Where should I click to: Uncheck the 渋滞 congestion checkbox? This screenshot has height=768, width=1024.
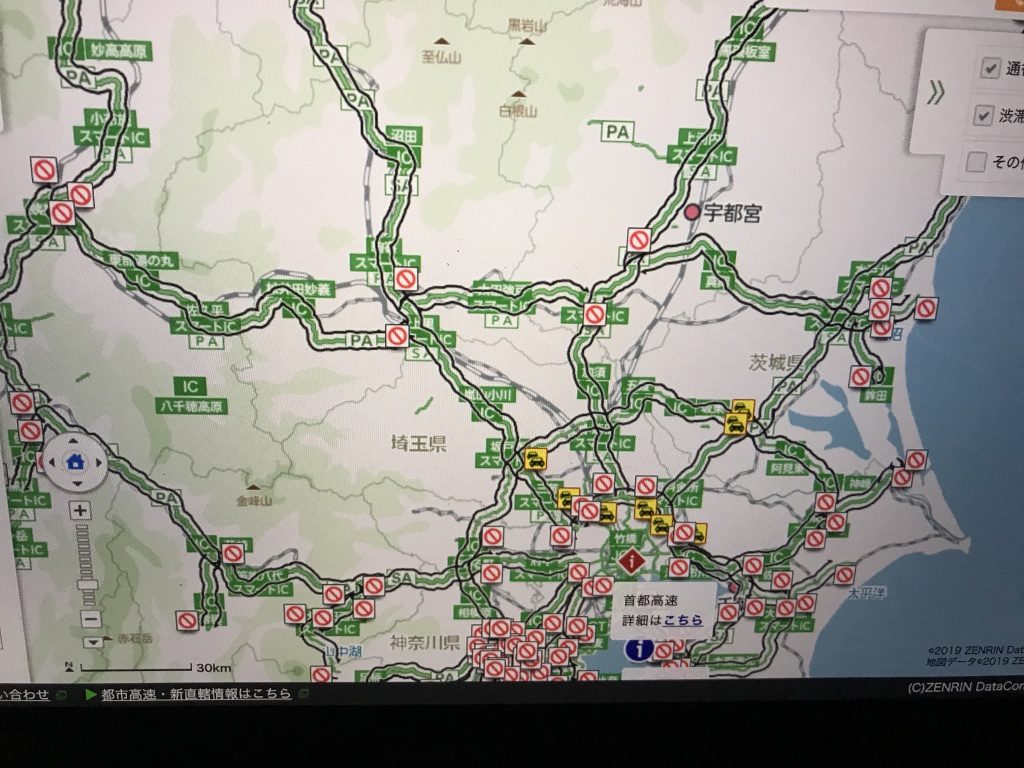tap(982, 115)
